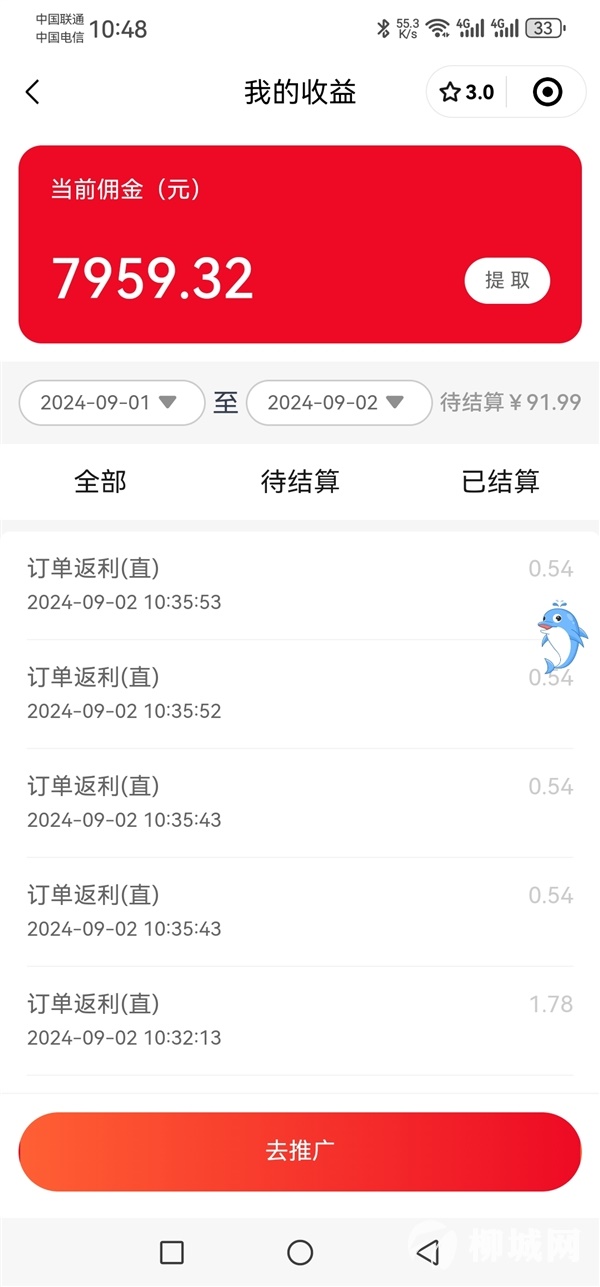Go to the system home screen
Image resolution: width=600 pixels, height=1287 pixels.
[300, 1252]
